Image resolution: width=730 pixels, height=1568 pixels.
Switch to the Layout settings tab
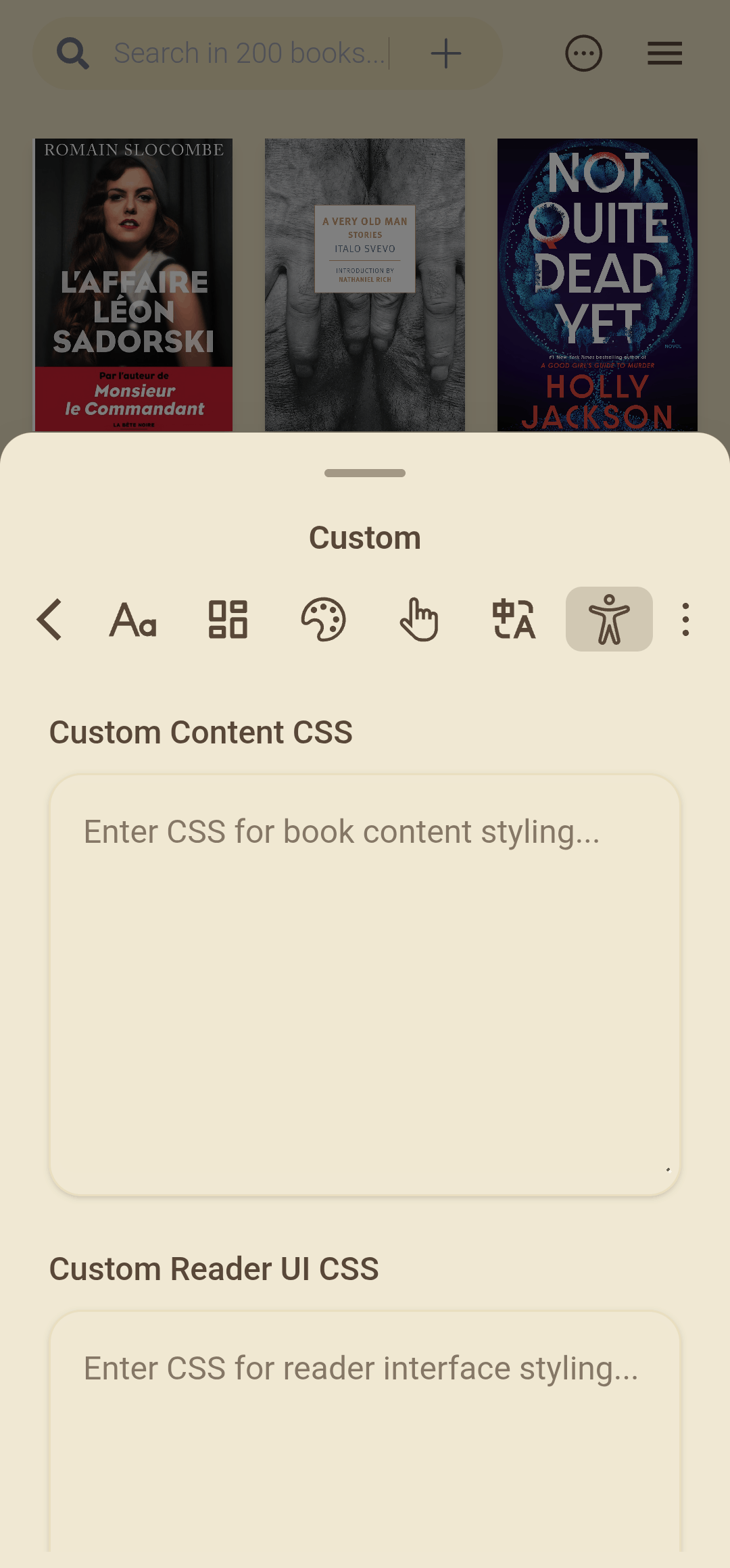228,619
